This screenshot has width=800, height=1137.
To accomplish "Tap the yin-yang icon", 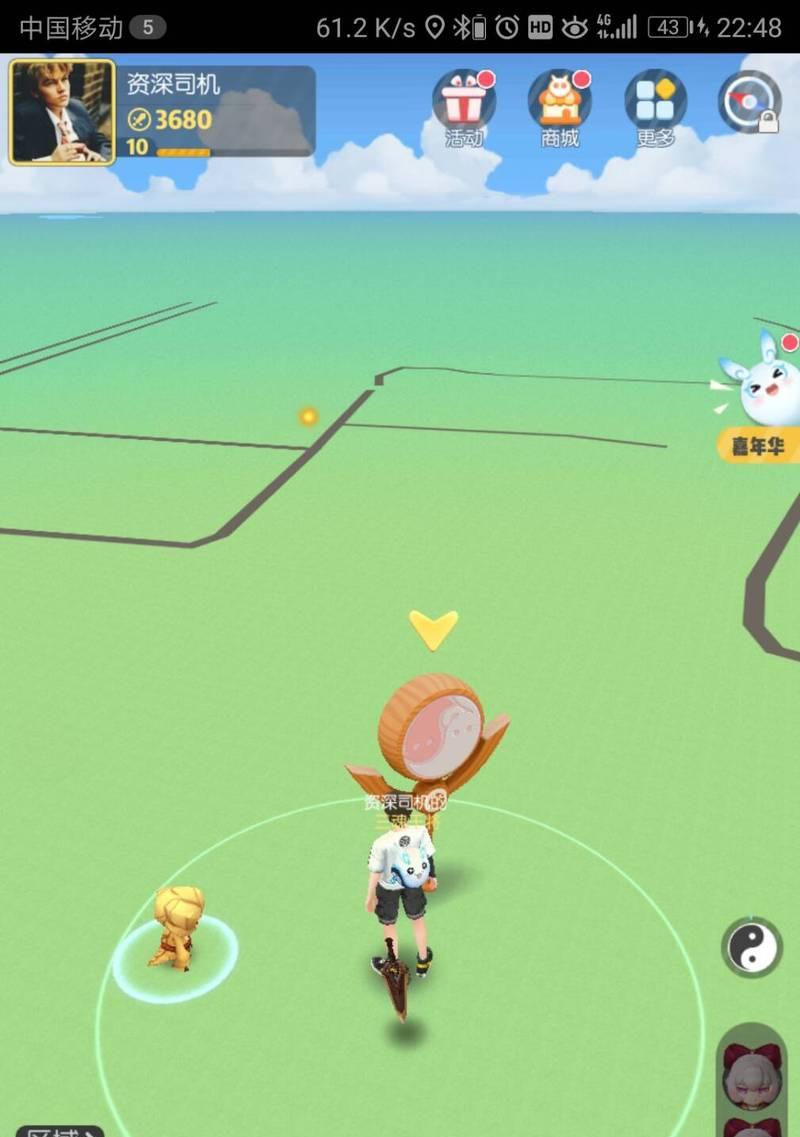I will pyautogui.click(x=751, y=946).
